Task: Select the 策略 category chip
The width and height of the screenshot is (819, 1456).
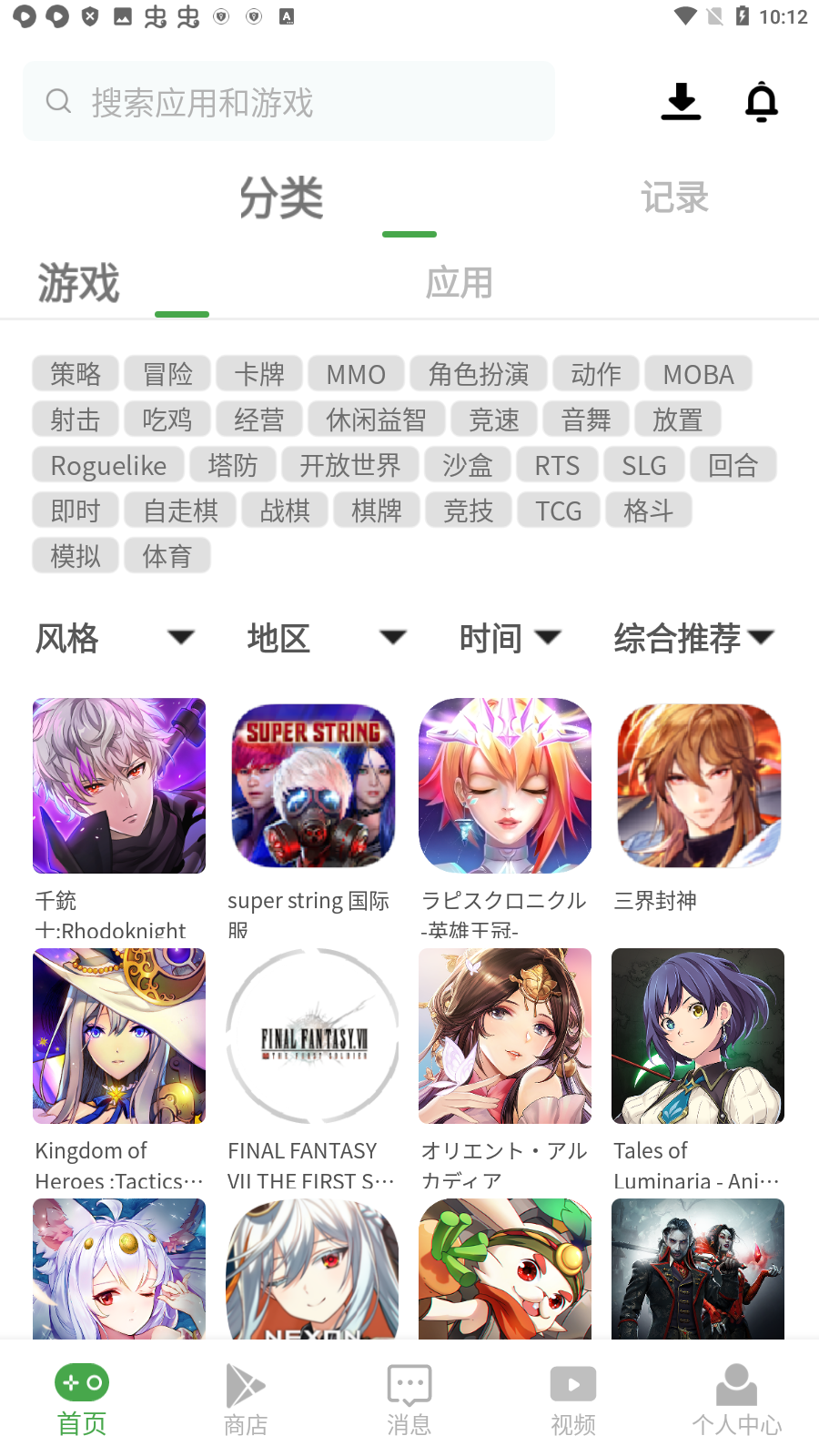Action: 76,374
